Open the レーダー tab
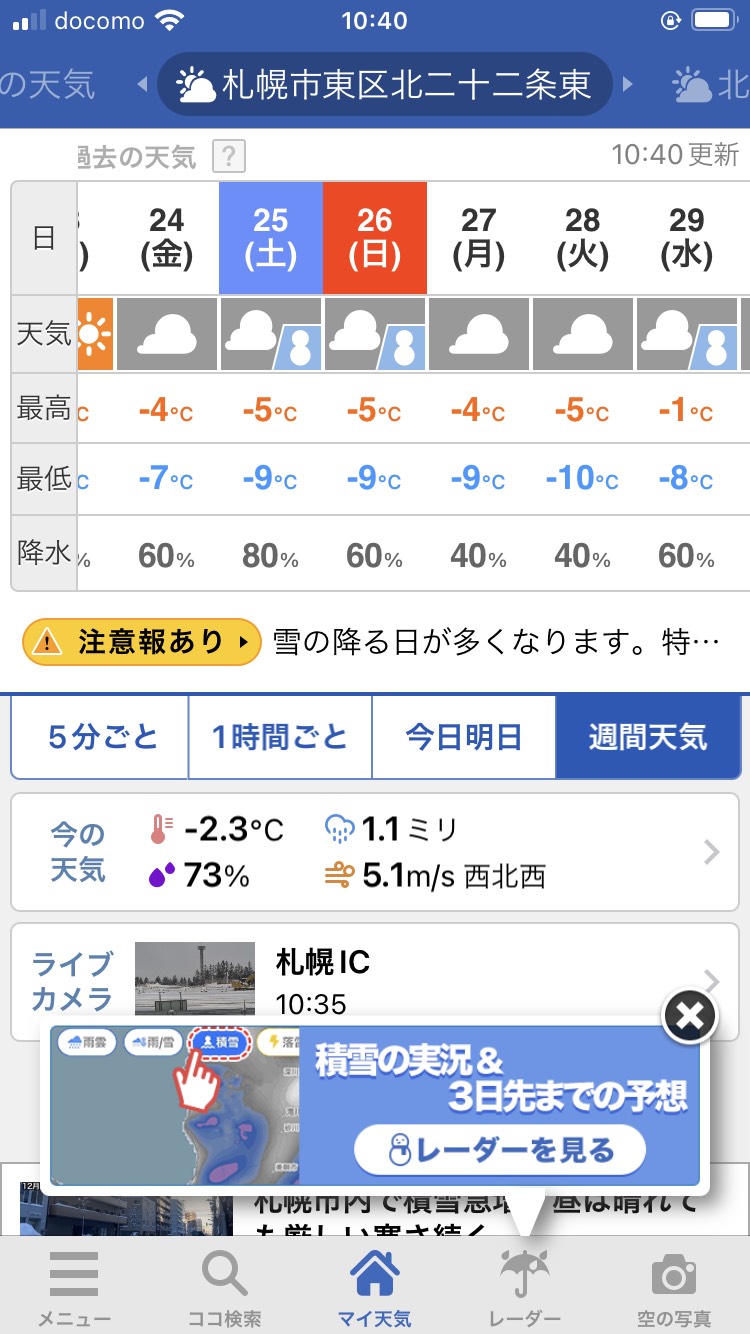Image resolution: width=750 pixels, height=1334 pixels. pyautogui.click(x=524, y=1285)
